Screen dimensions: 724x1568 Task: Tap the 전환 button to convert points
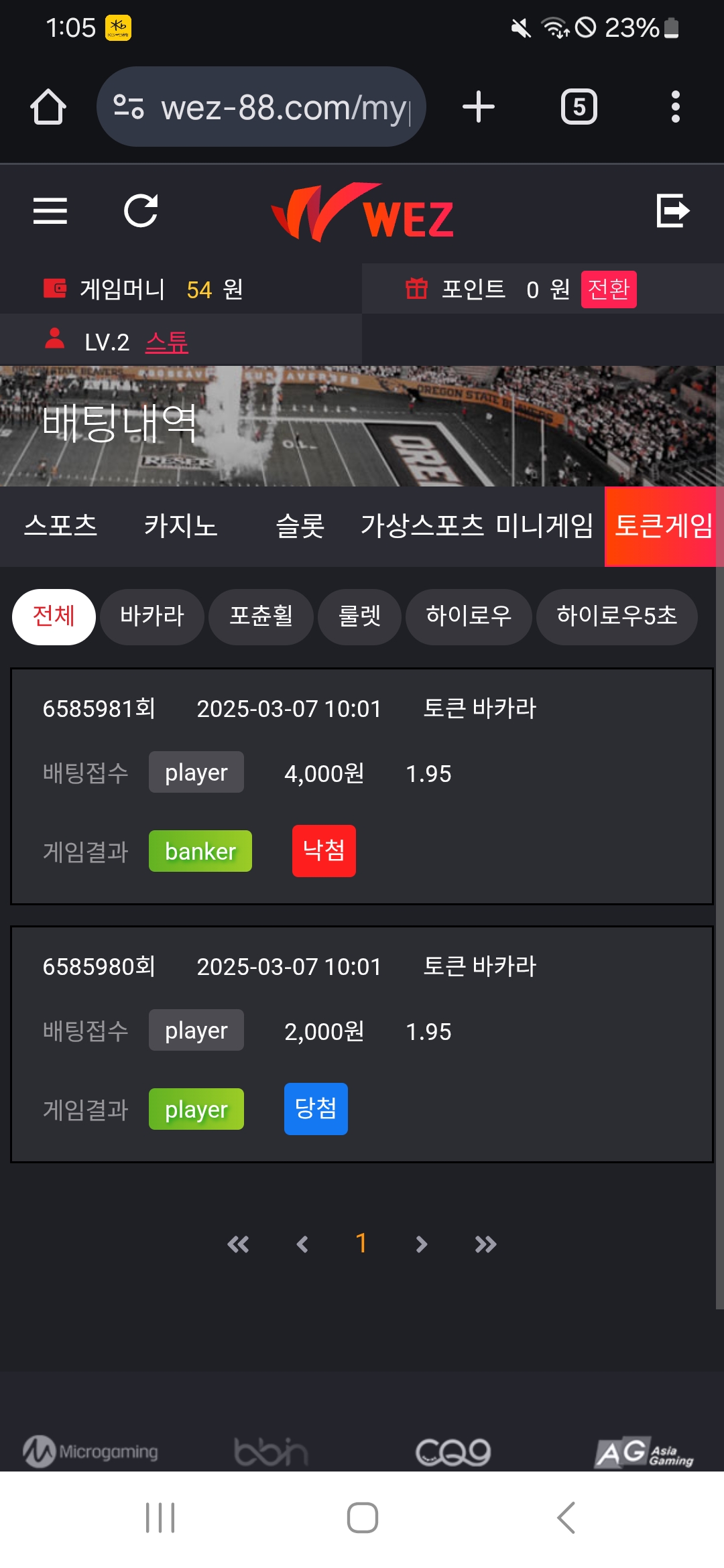click(x=608, y=289)
